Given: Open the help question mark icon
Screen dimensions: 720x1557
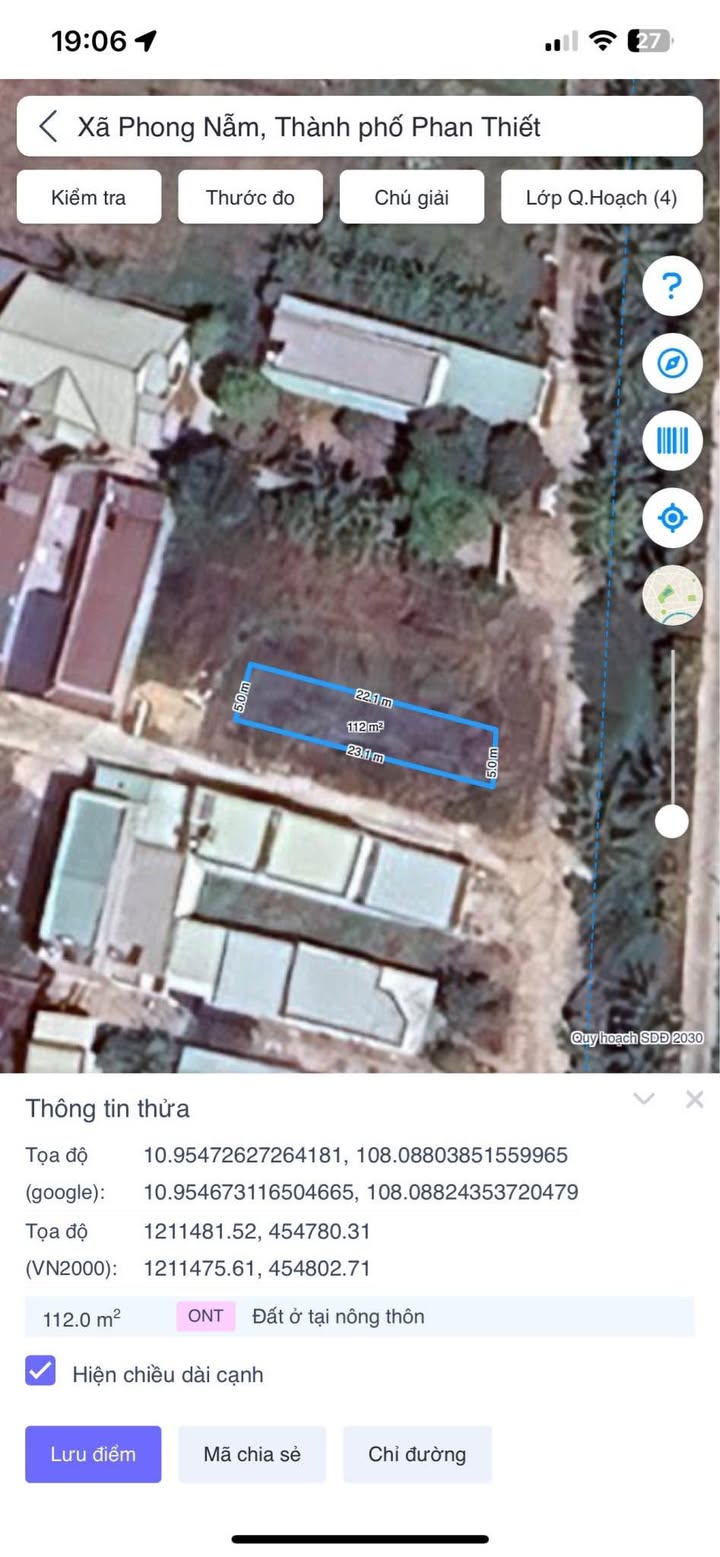Looking at the screenshot, I should (x=672, y=286).
